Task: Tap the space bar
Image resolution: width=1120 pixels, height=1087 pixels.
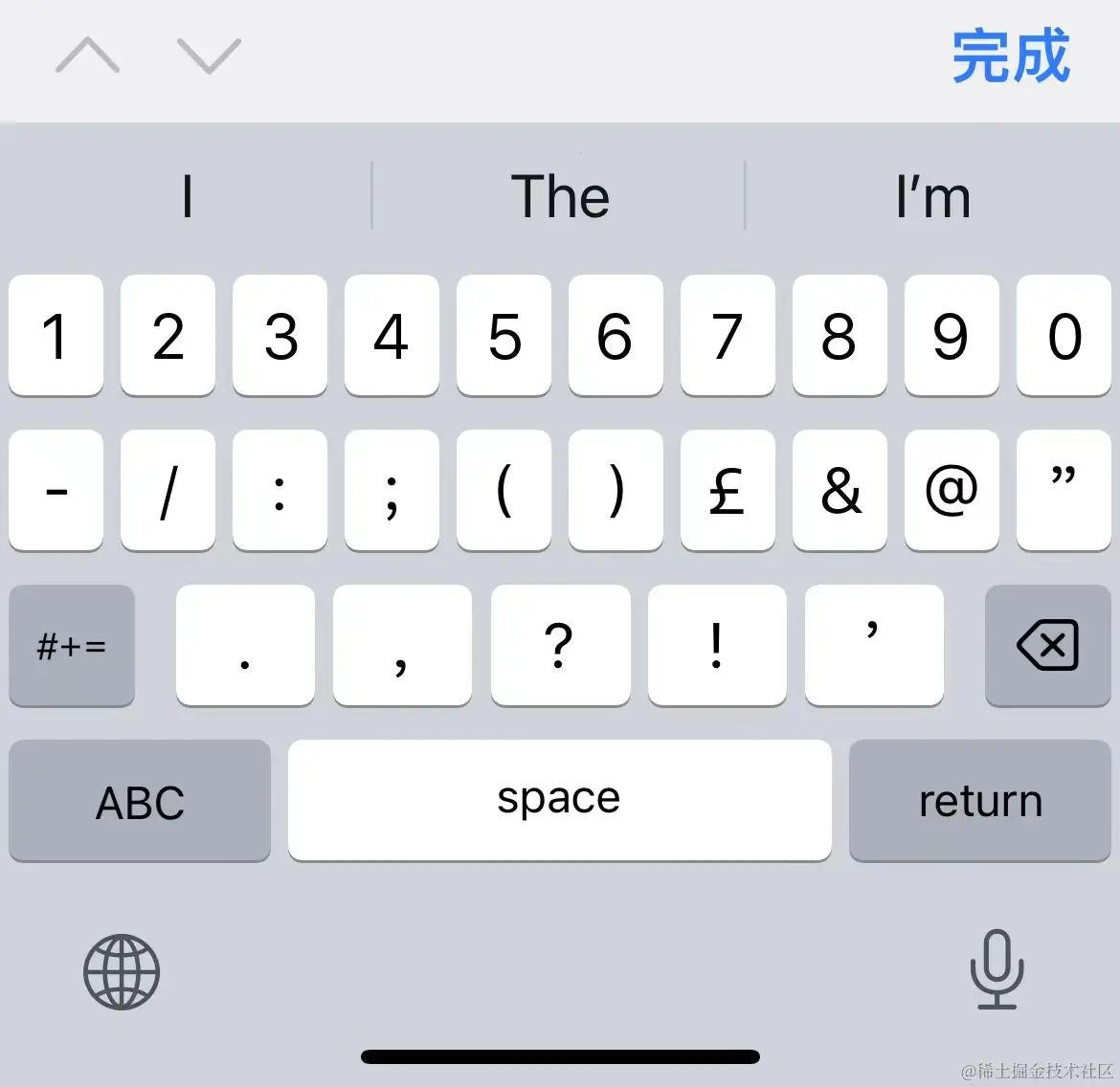Action: 559,801
